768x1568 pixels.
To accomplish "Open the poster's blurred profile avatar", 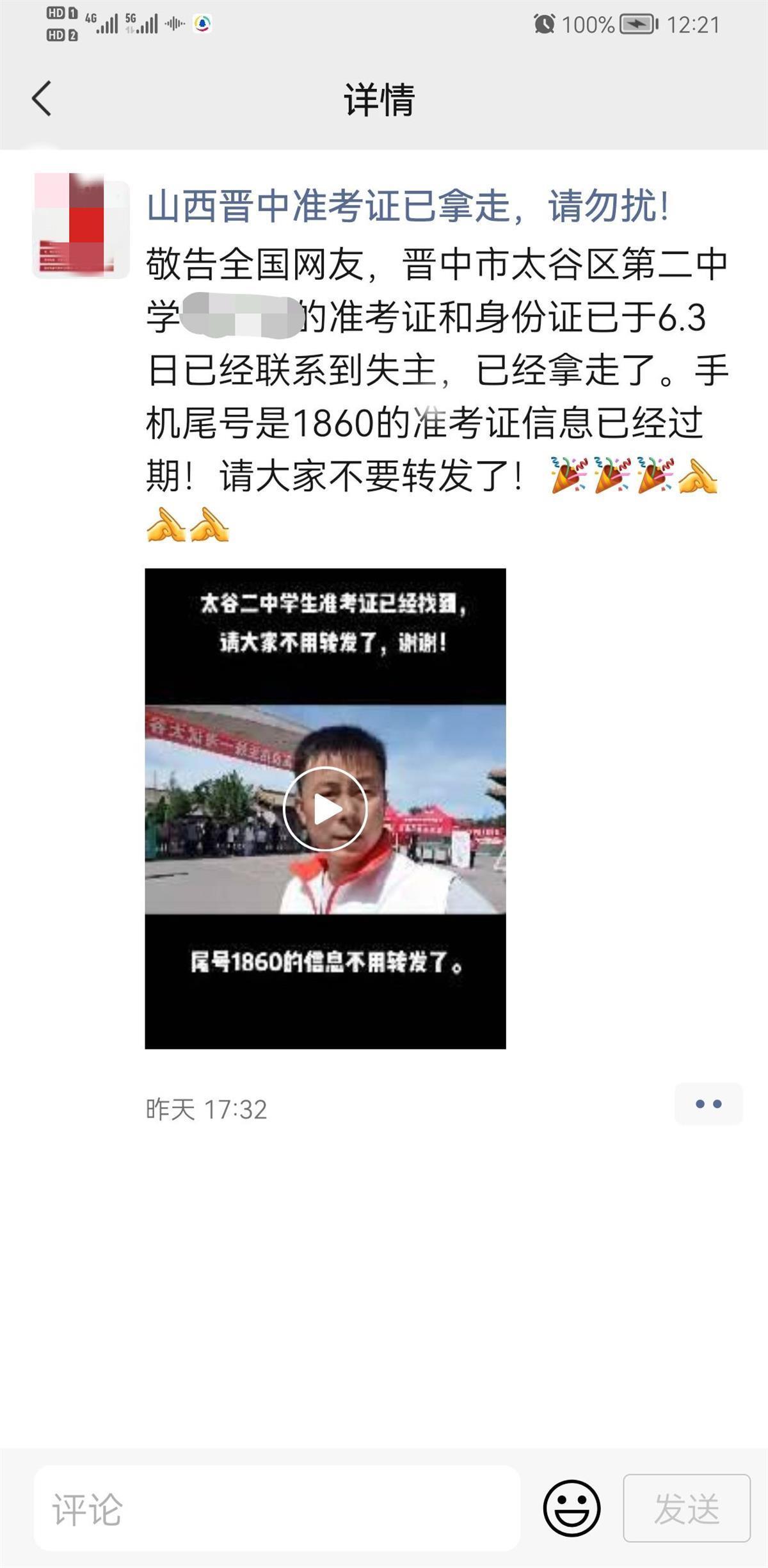I will coord(81,225).
